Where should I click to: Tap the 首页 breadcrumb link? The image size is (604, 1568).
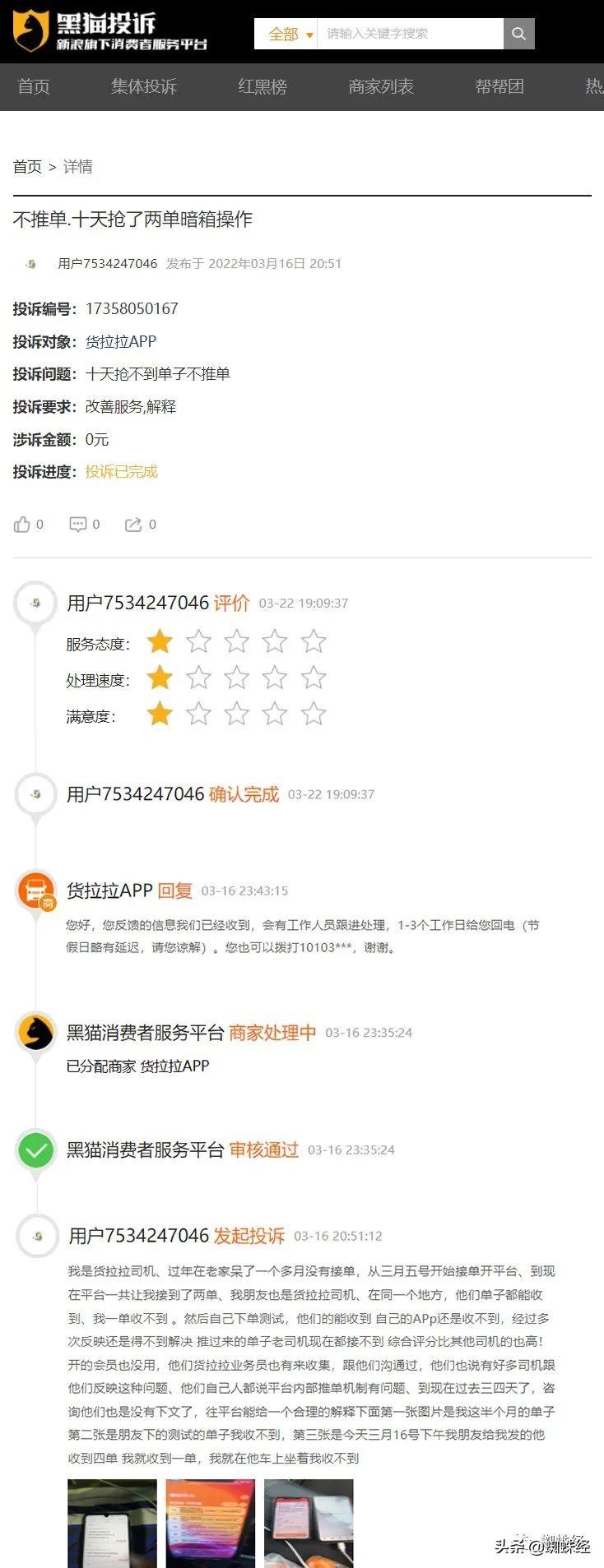pos(27,167)
